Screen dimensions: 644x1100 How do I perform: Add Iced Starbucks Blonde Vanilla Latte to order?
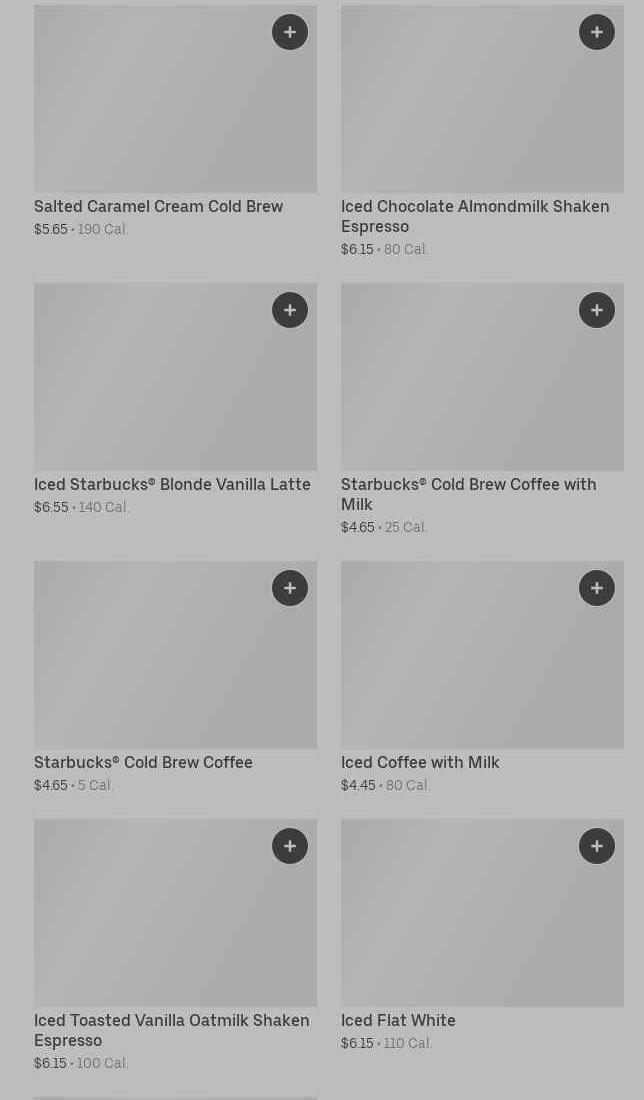coord(290,310)
